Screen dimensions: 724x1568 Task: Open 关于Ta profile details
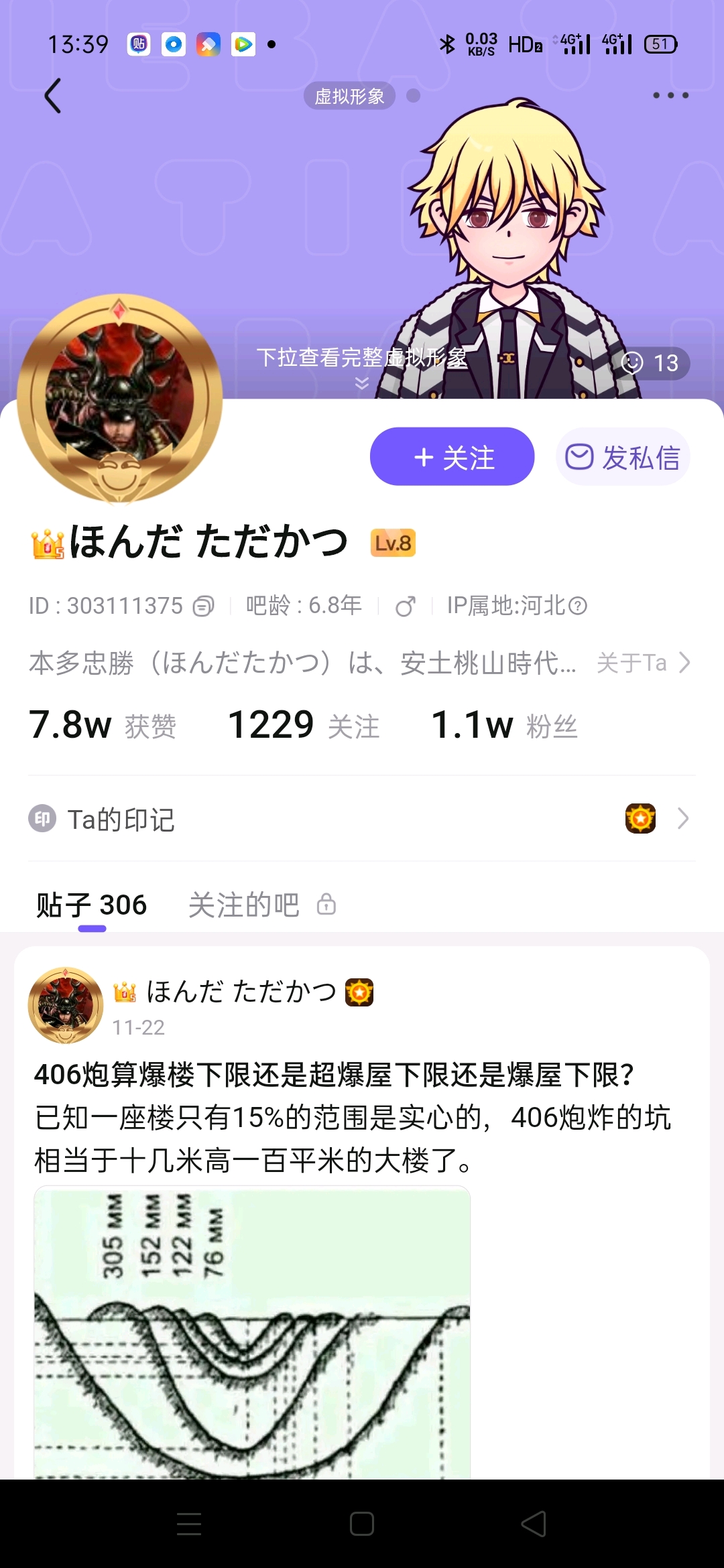coord(642,663)
